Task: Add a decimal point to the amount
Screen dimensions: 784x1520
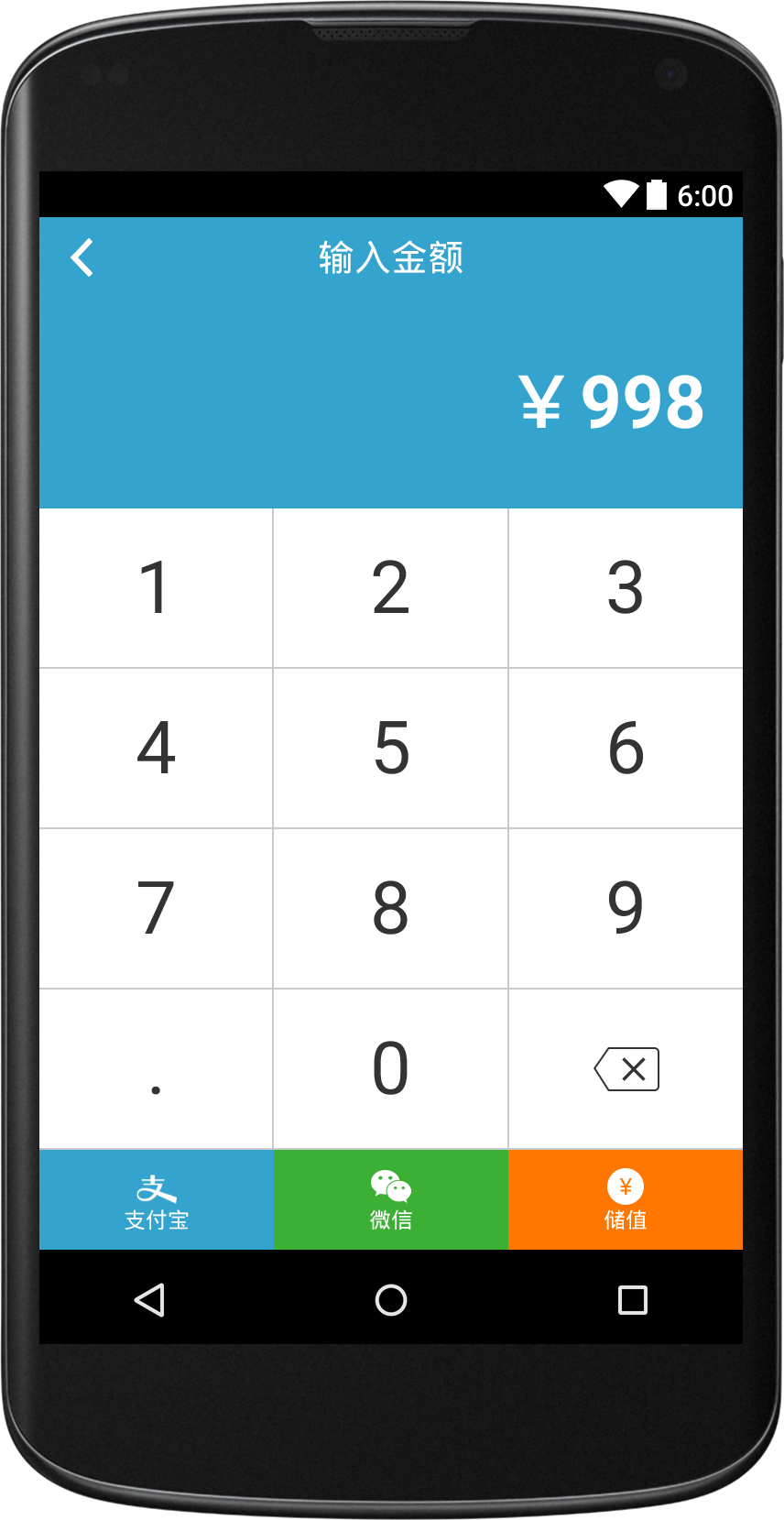Action: point(156,1069)
